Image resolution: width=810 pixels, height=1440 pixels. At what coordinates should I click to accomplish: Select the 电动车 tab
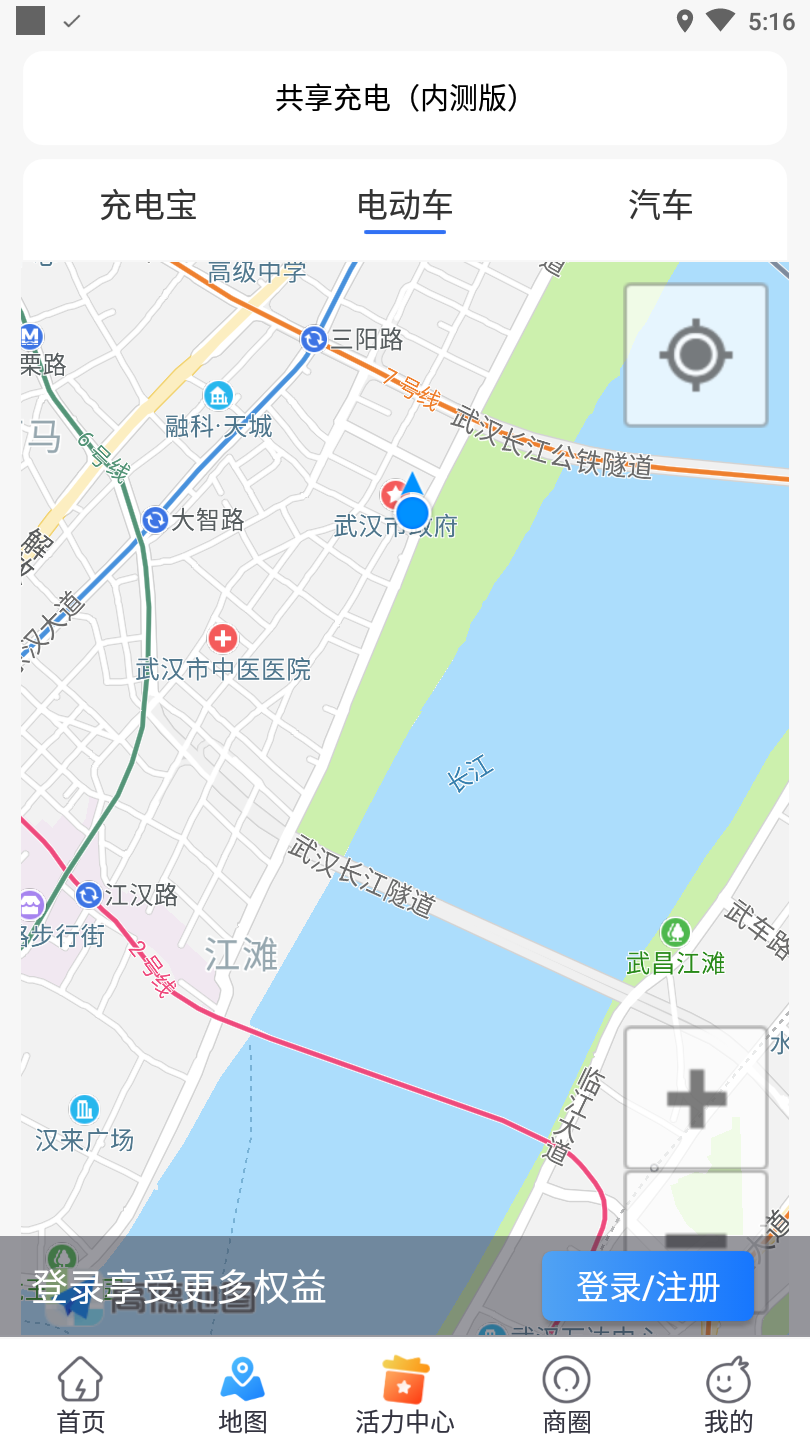coord(405,206)
